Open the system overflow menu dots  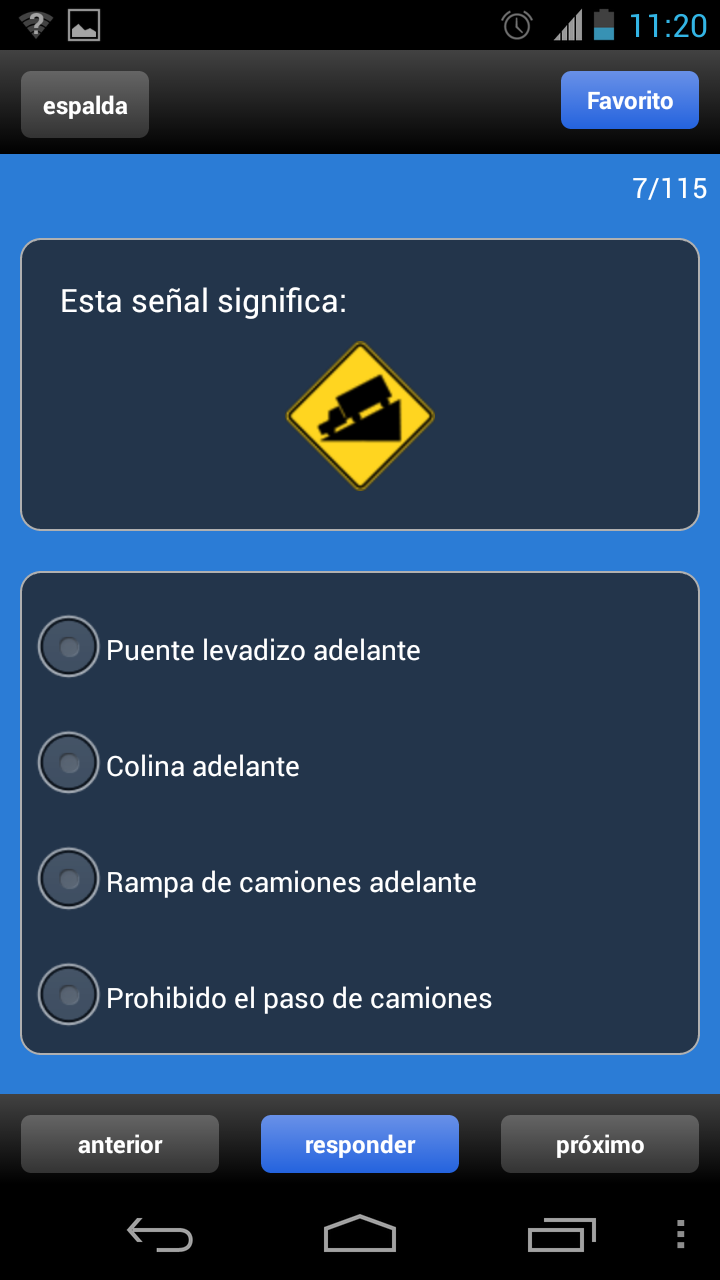click(x=681, y=1234)
